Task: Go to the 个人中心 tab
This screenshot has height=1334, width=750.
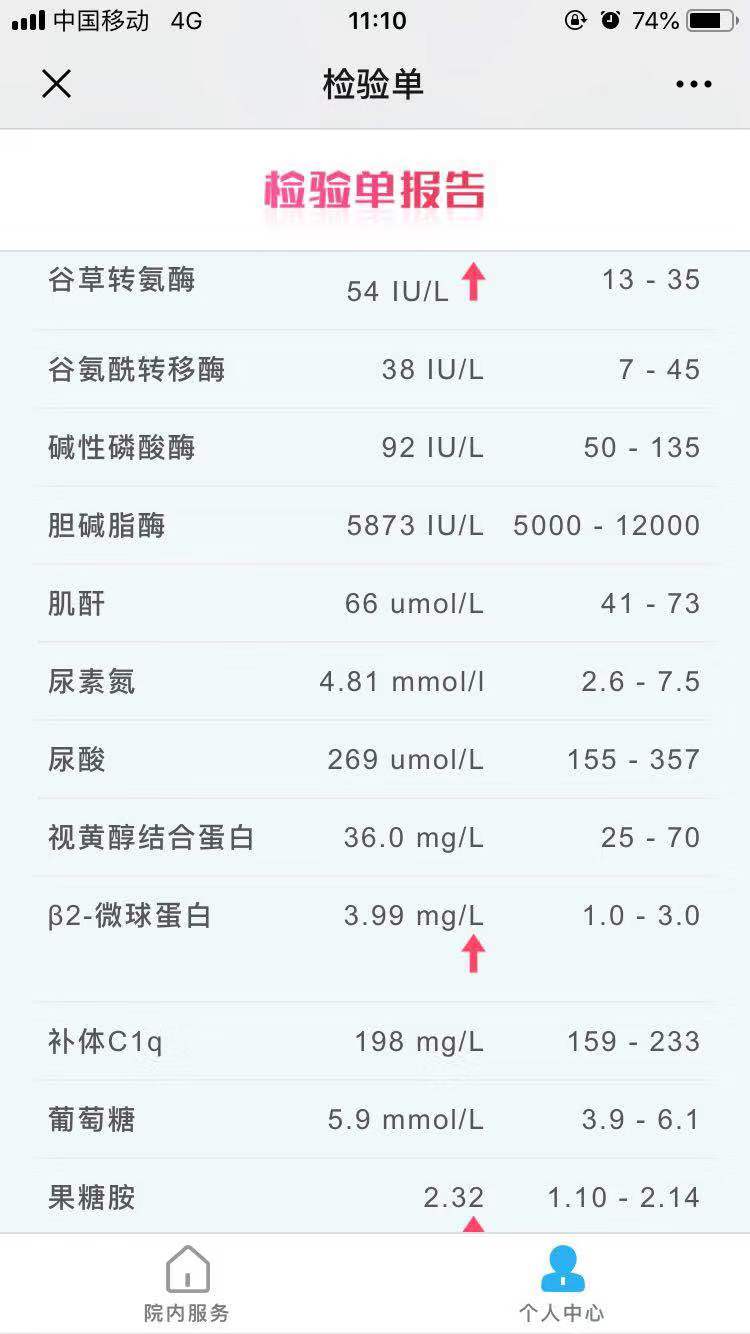Action: [x=562, y=1284]
